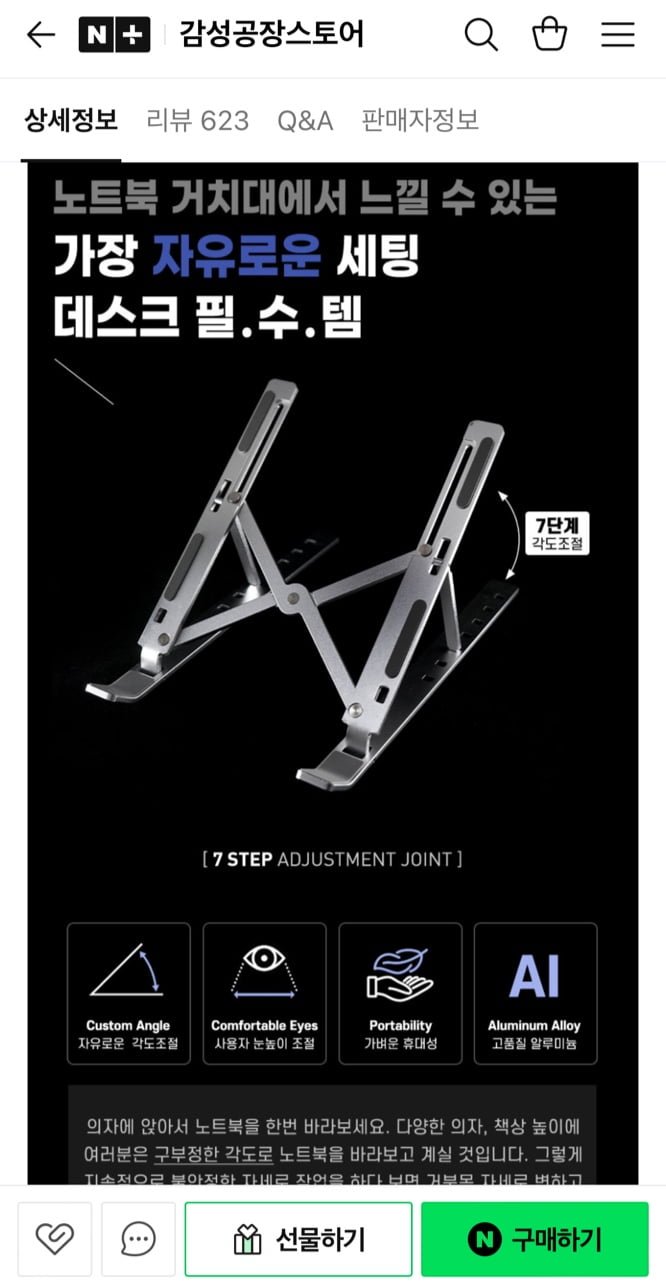Tap 구매하기 to purchase
This screenshot has width=666, height=1282.
click(x=534, y=1239)
